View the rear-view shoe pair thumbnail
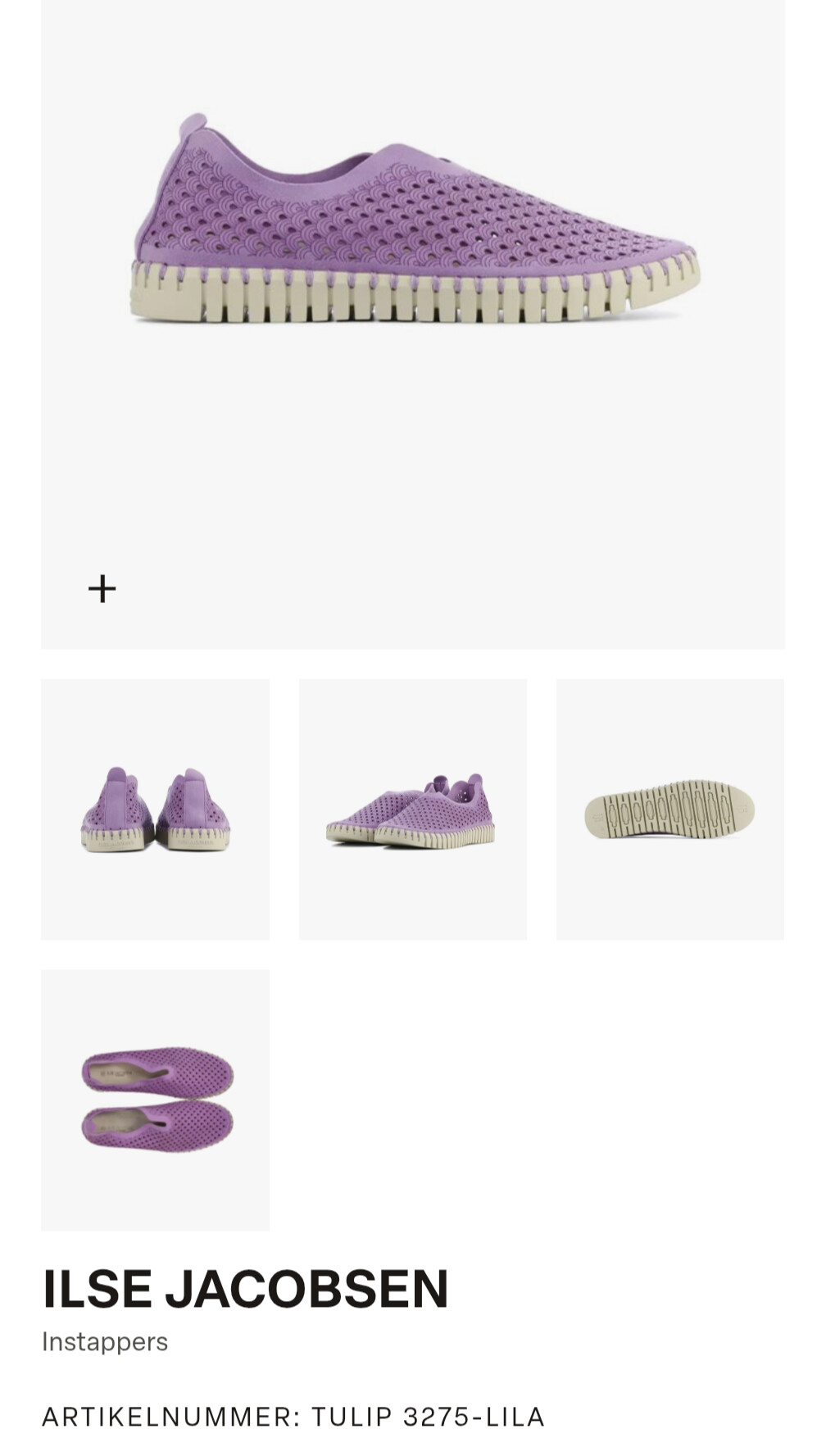Viewport: 826px width, 1456px height. tap(155, 809)
